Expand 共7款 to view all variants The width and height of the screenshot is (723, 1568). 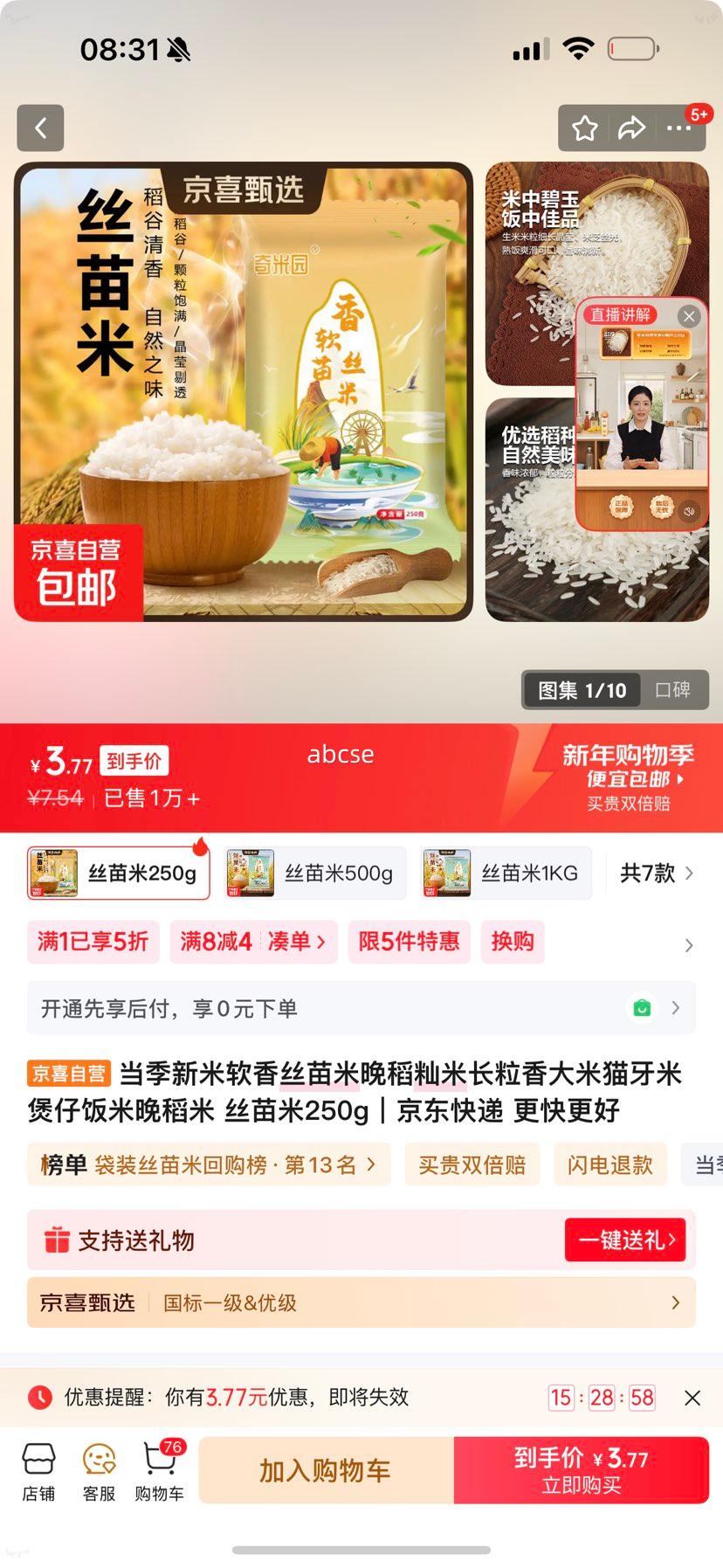point(653,873)
